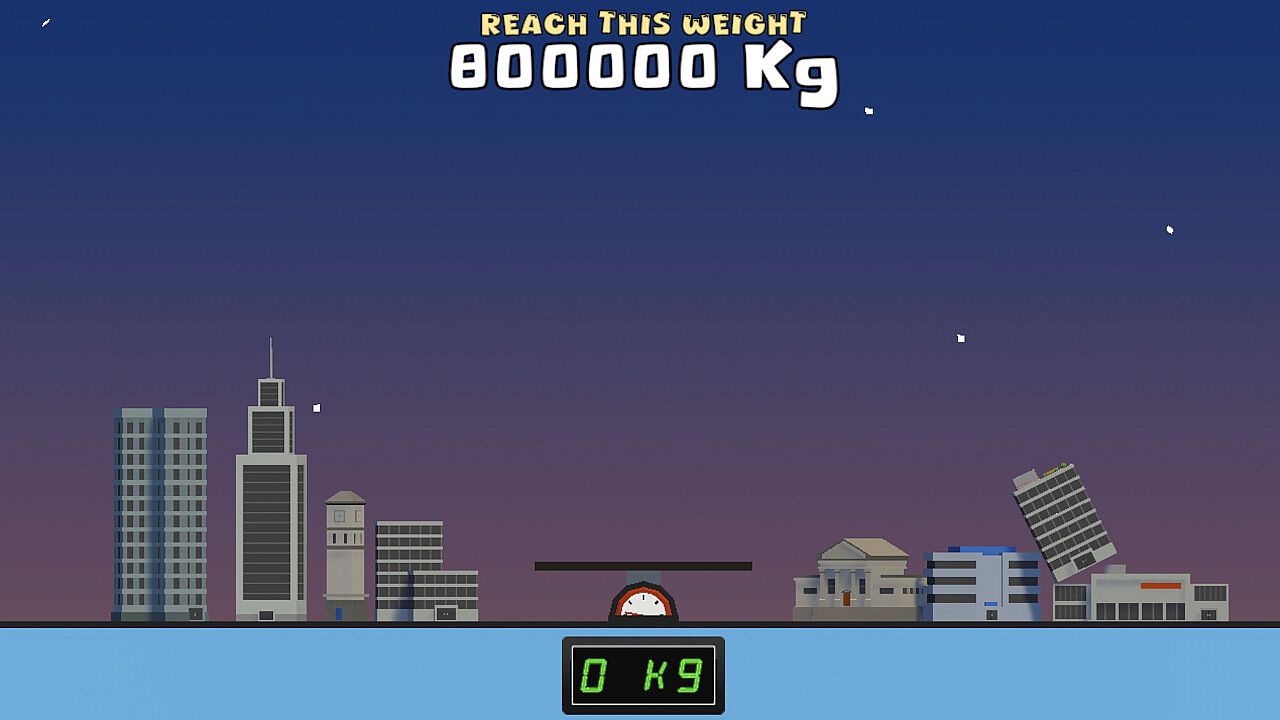Select the small clock tower building

[x=345, y=555]
